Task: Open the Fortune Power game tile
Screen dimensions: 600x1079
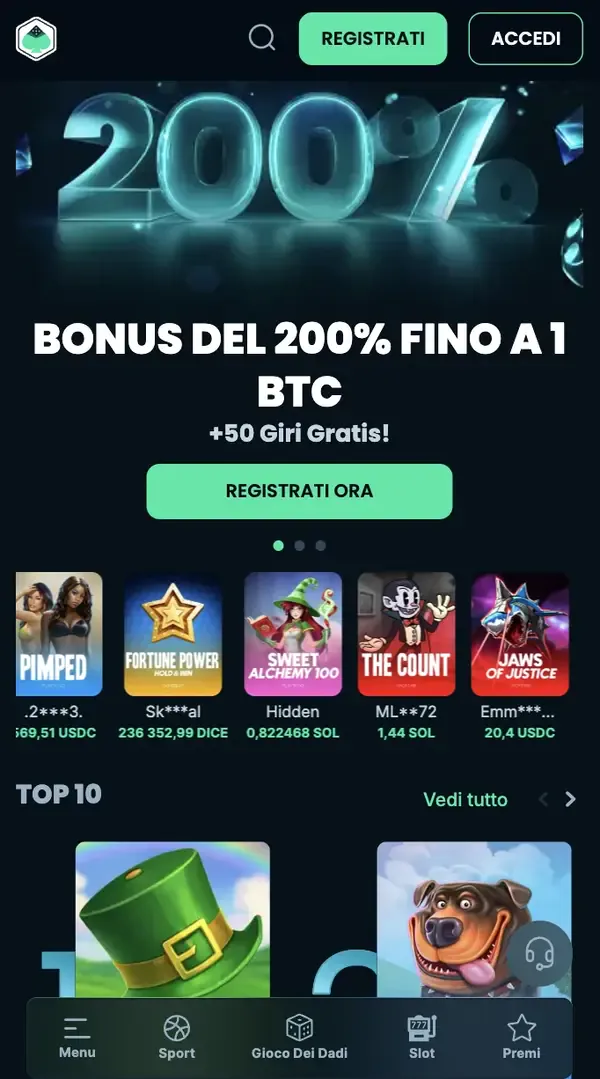Action: click(x=172, y=634)
